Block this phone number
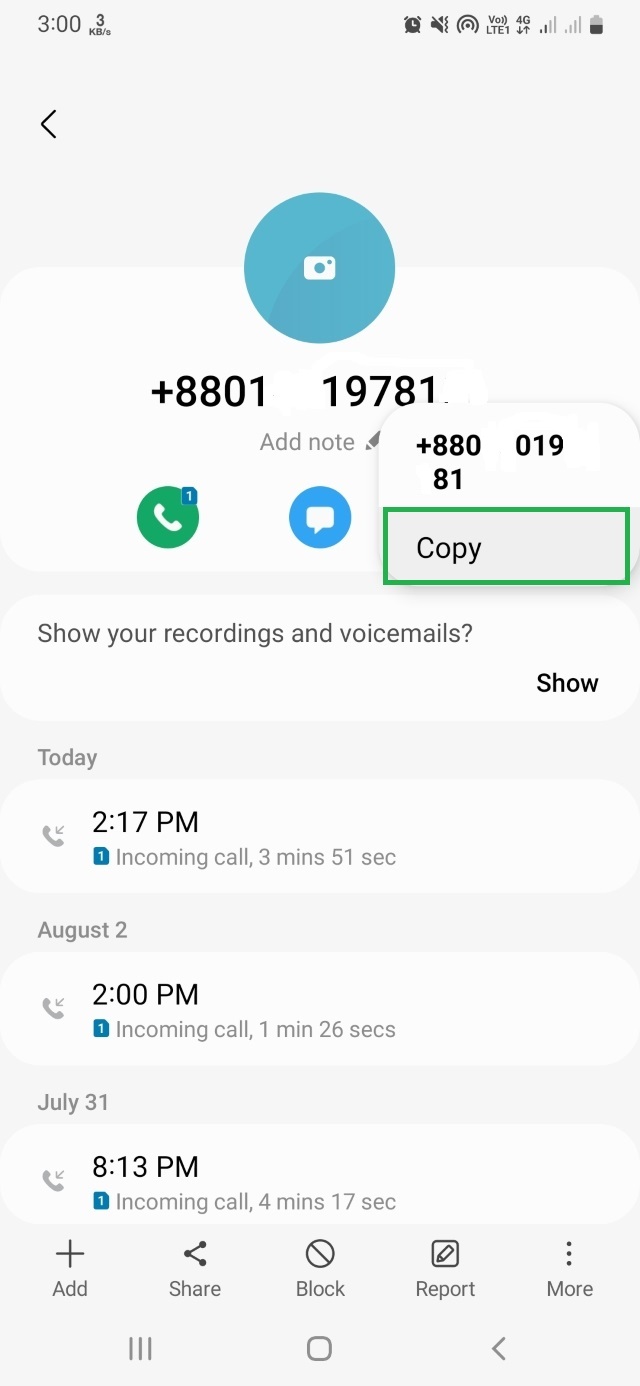The image size is (640, 1386). pos(320,1269)
